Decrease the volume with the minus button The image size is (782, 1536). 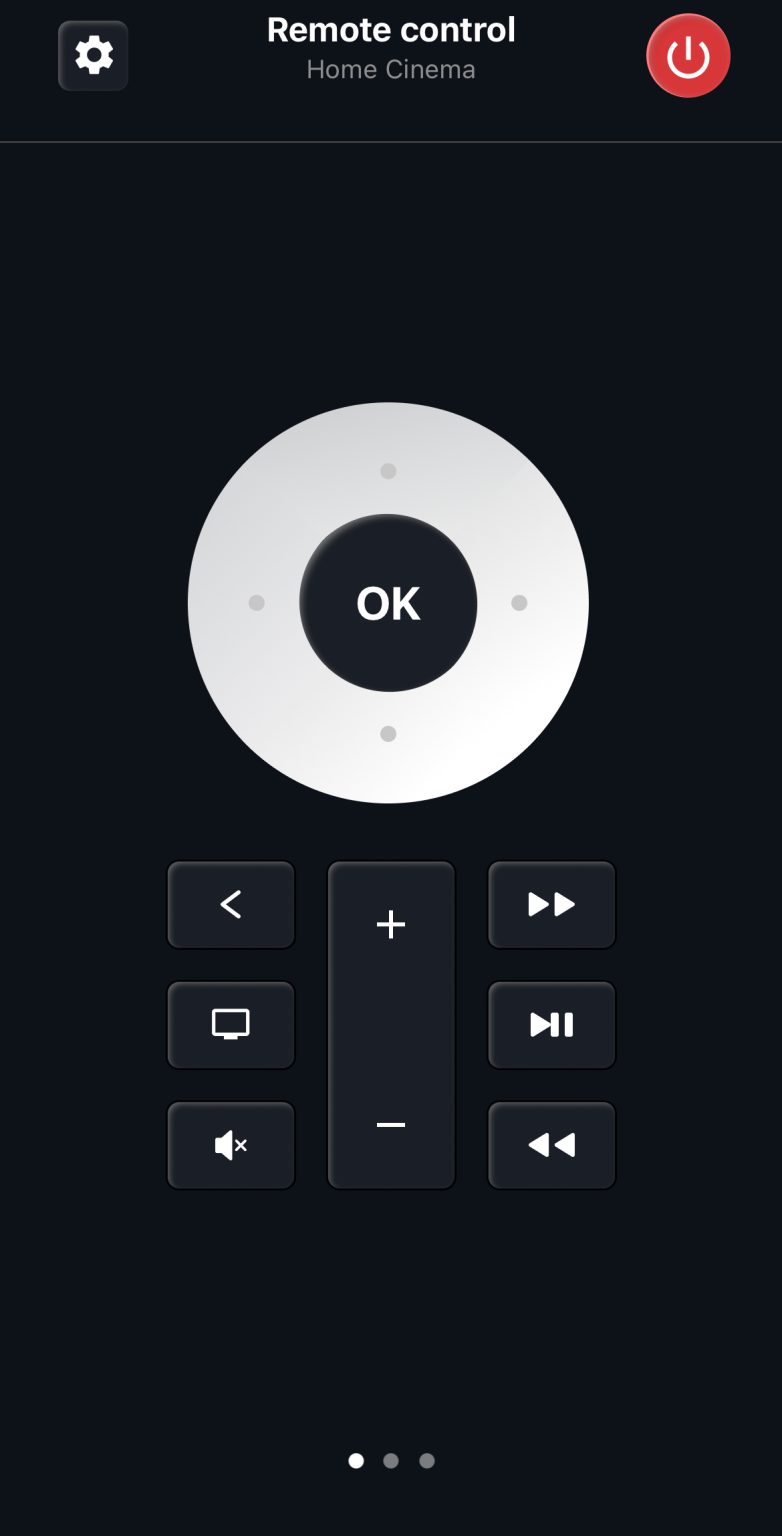391,1125
